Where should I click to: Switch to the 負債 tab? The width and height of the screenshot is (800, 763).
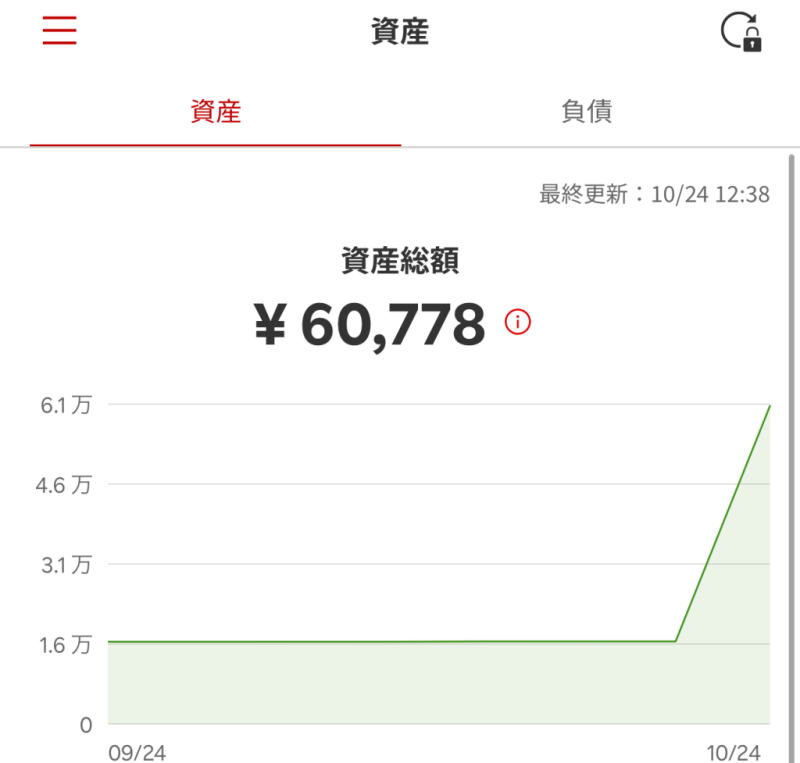coord(586,111)
